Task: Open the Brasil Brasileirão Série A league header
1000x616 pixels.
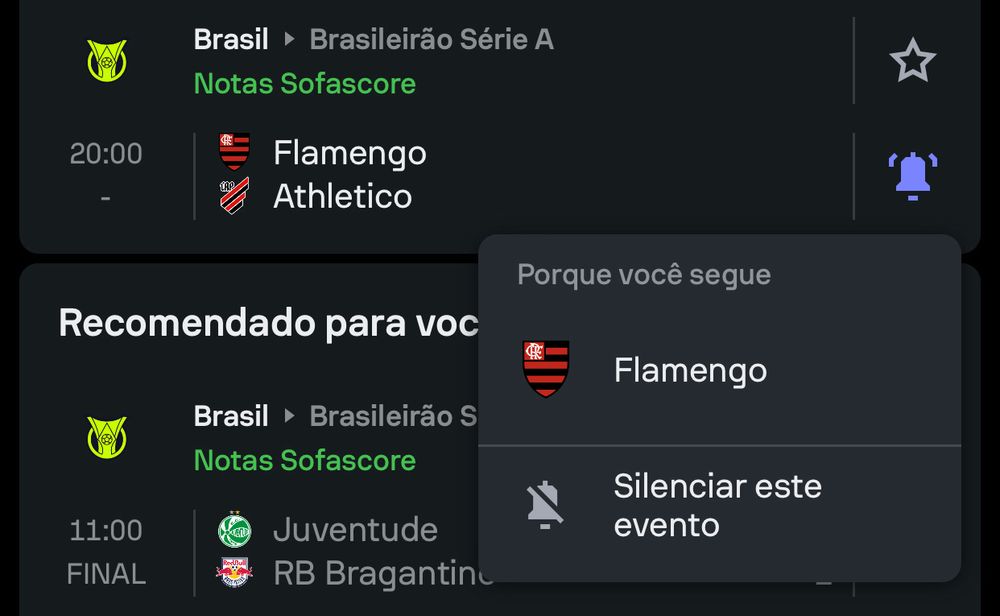Action: click(x=373, y=40)
